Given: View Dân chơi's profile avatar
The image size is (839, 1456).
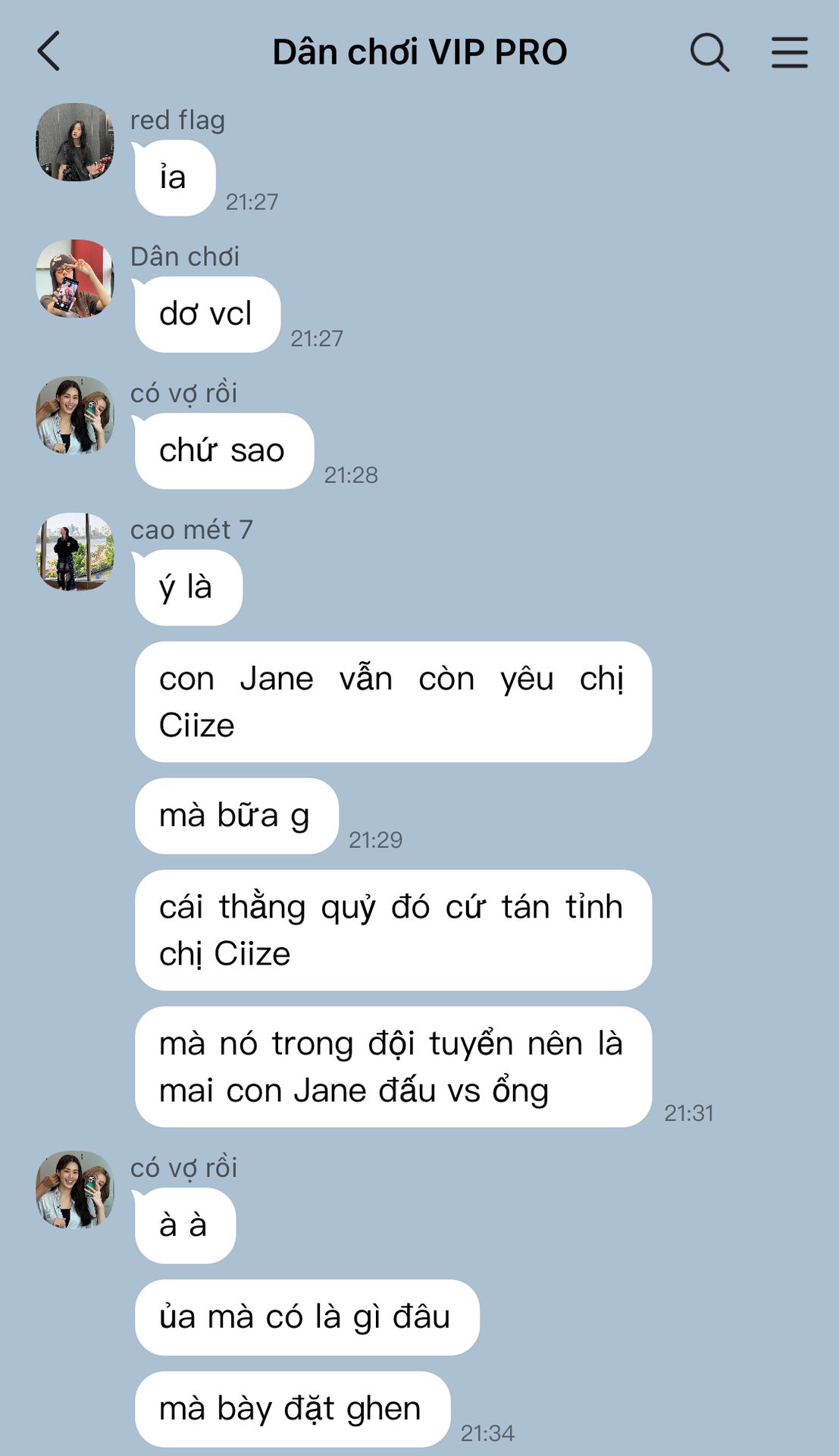Looking at the screenshot, I should (75, 278).
